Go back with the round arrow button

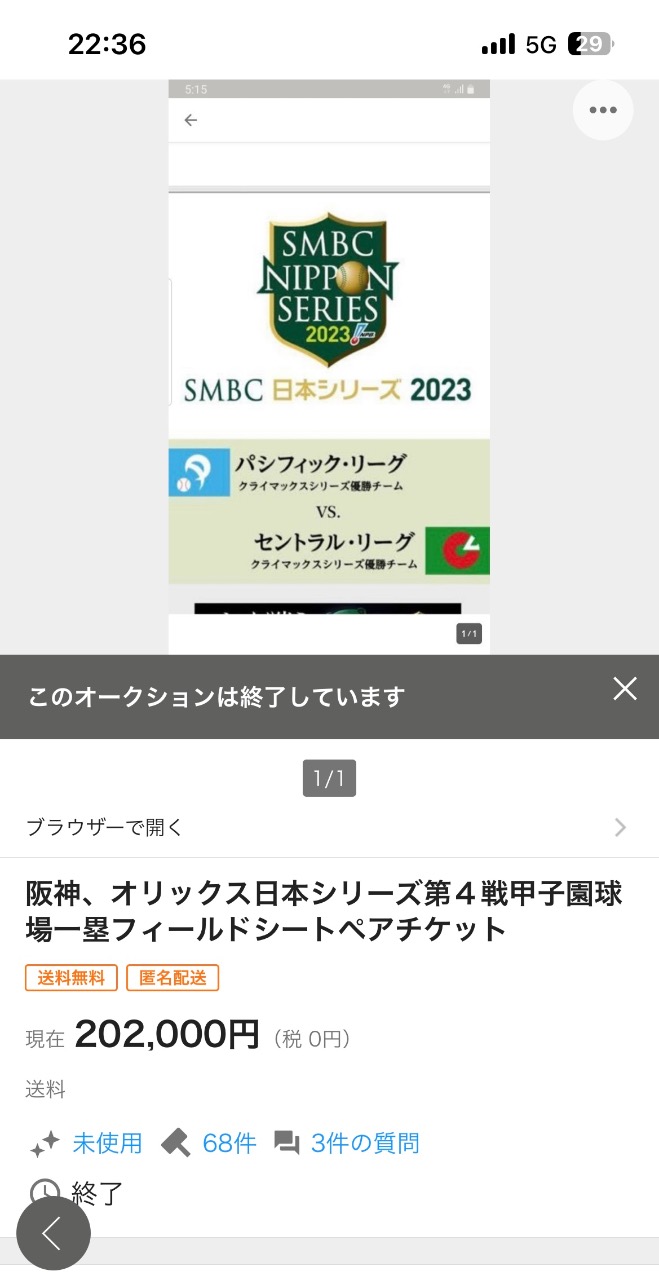coord(53,1234)
